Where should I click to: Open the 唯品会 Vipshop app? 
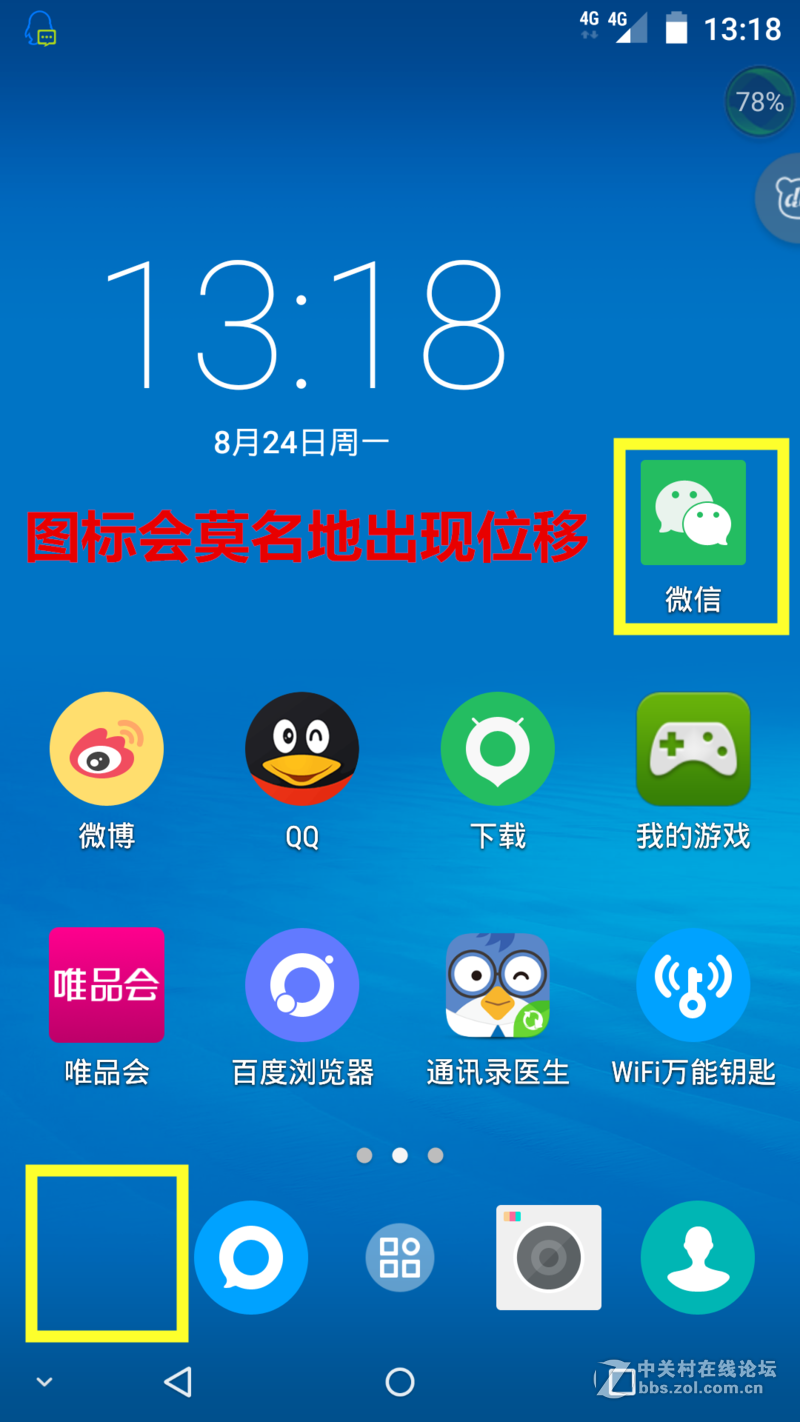(x=106, y=985)
